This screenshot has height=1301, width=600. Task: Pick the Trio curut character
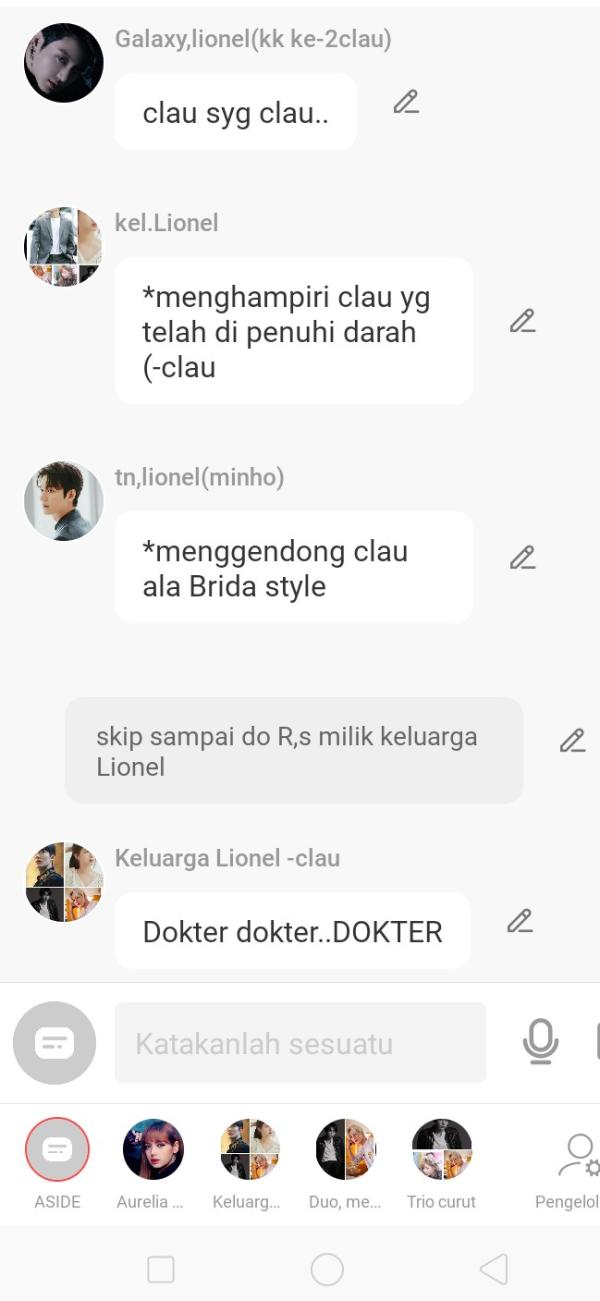tap(441, 1150)
